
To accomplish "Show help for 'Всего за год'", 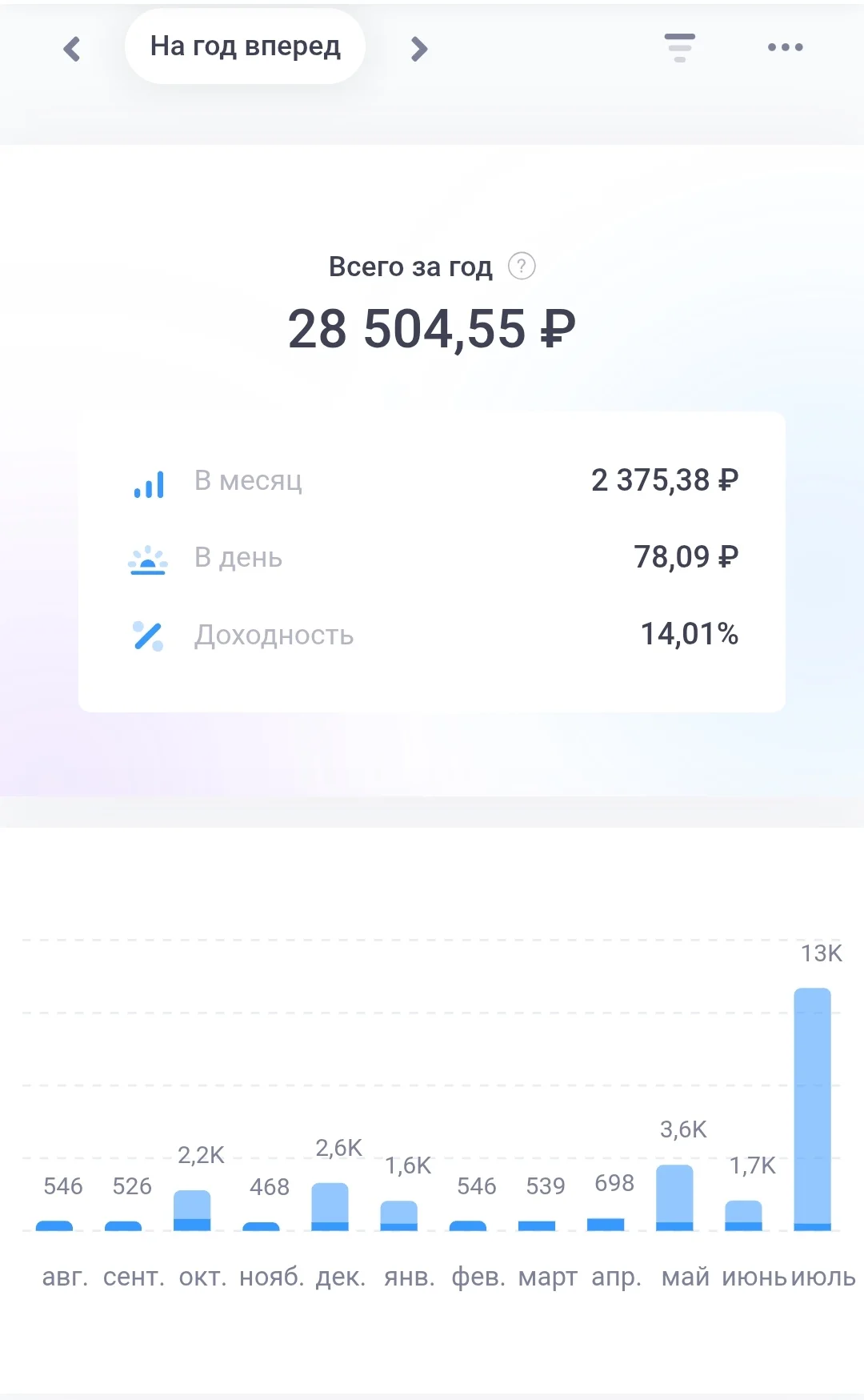I will point(522,266).
